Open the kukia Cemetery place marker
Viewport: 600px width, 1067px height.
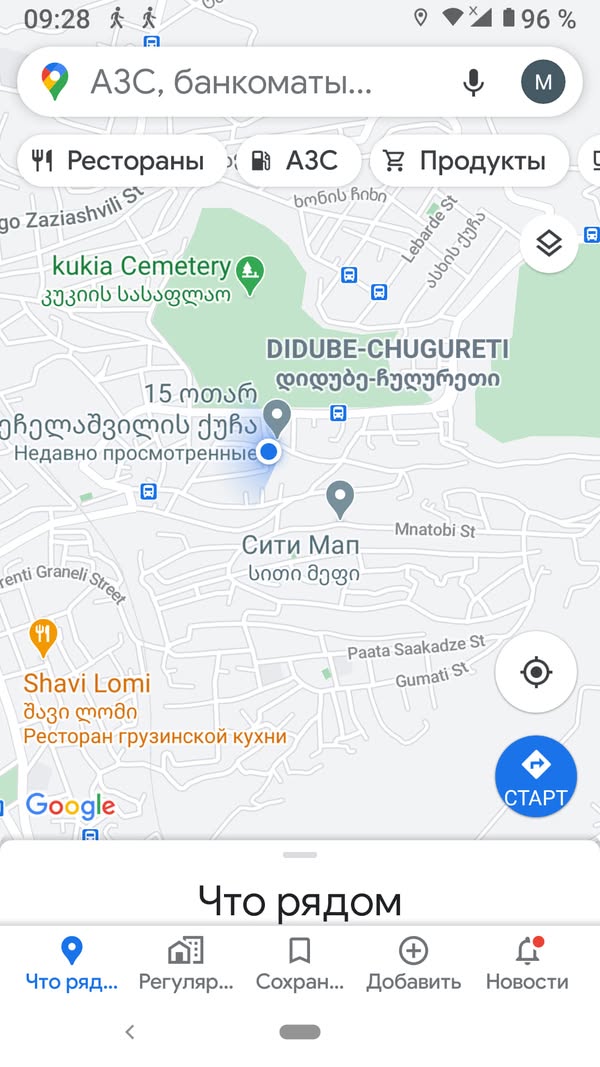point(250,276)
